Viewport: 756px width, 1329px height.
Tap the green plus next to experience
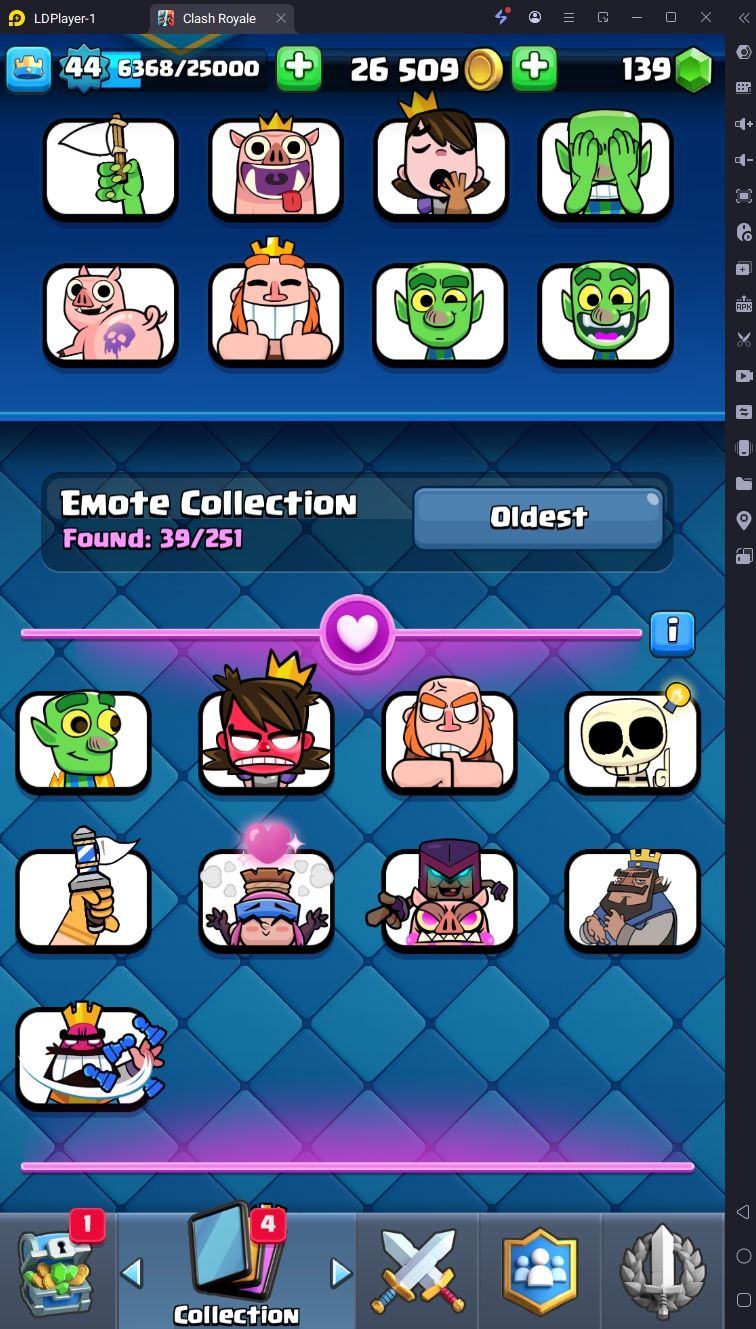tap(298, 68)
